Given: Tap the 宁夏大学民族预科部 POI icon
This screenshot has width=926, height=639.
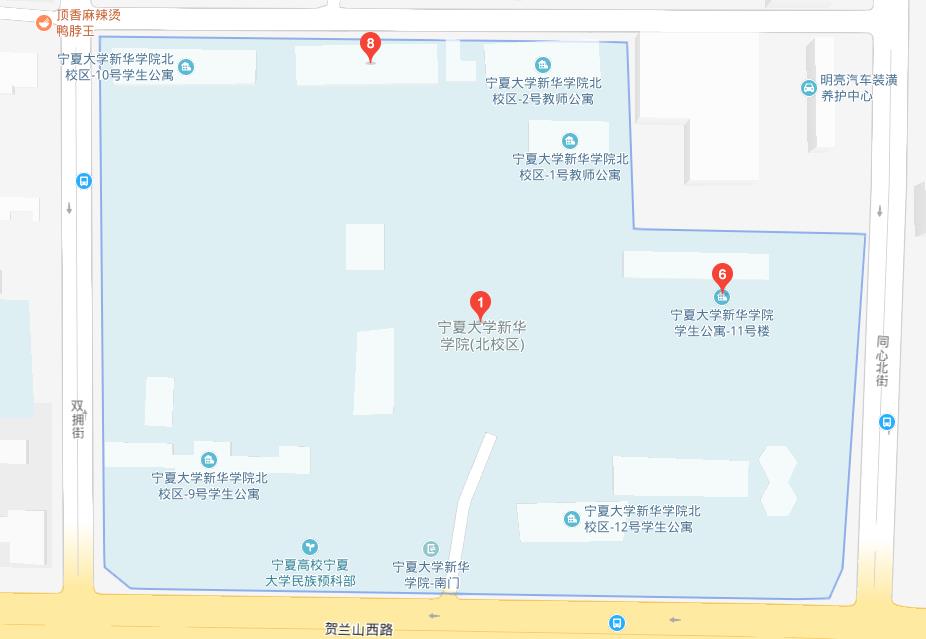Looking at the screenshot, I should (x=311, y=547).
